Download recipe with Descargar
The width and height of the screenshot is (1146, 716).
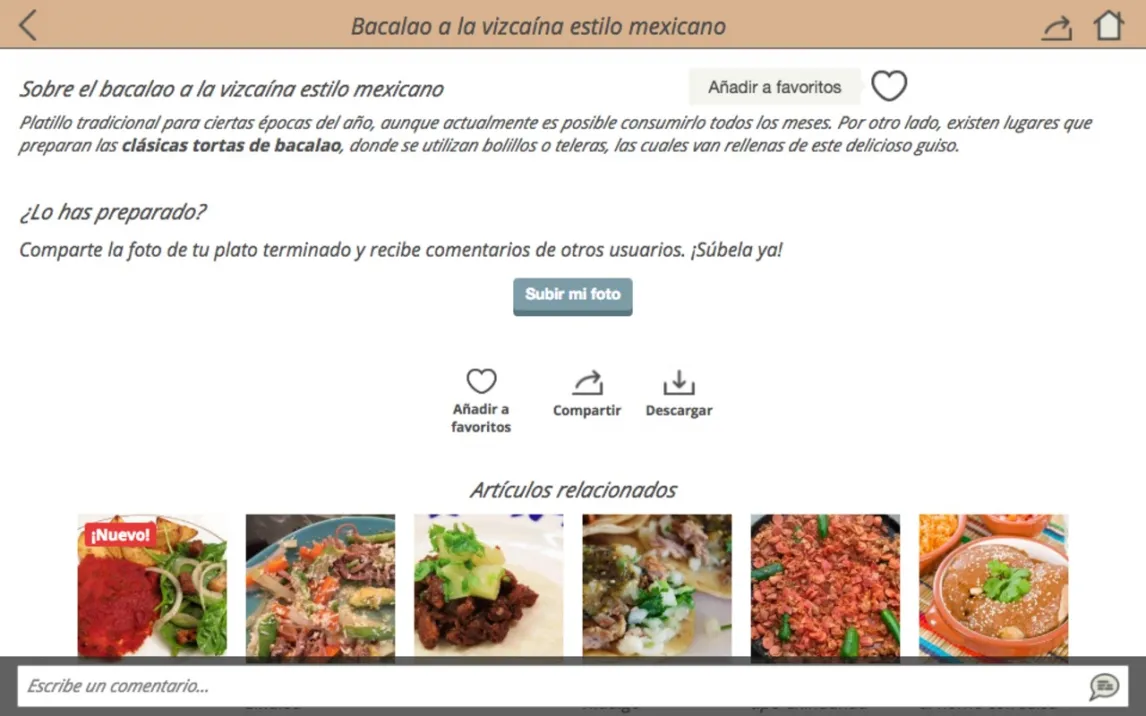click(x=679, y=394)
